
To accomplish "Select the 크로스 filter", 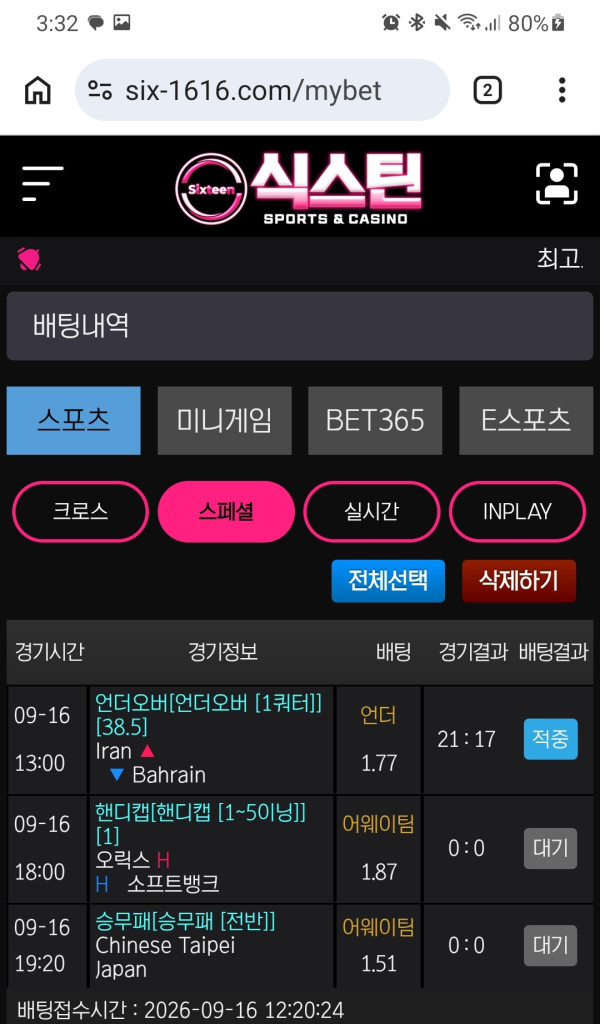I will pyautogui.click(x=80, y=511).
